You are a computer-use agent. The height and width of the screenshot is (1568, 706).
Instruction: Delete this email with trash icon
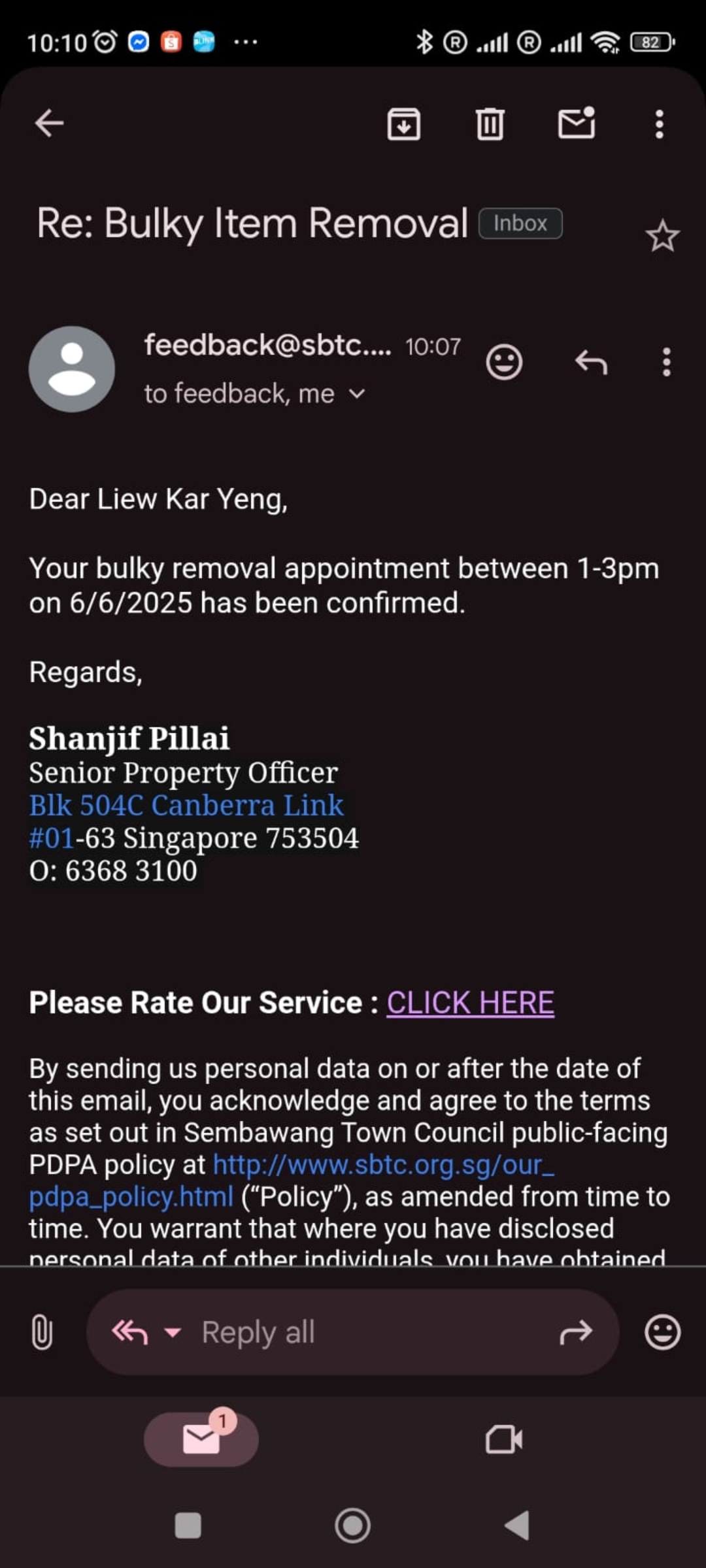[490, 123]
